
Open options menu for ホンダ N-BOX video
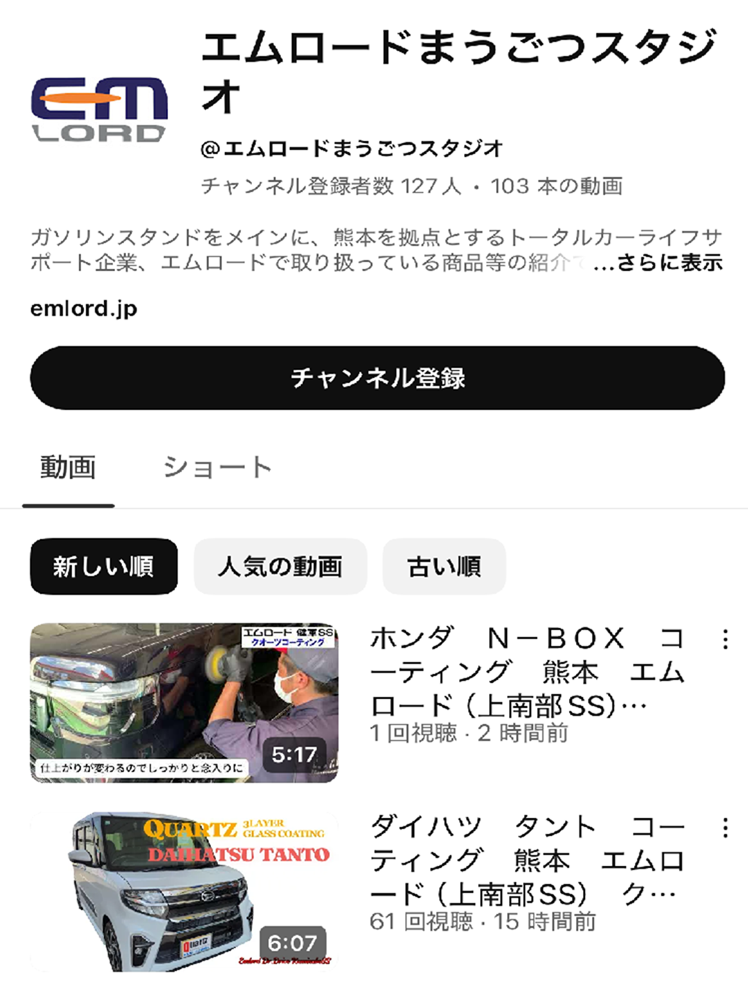[725, 639]
